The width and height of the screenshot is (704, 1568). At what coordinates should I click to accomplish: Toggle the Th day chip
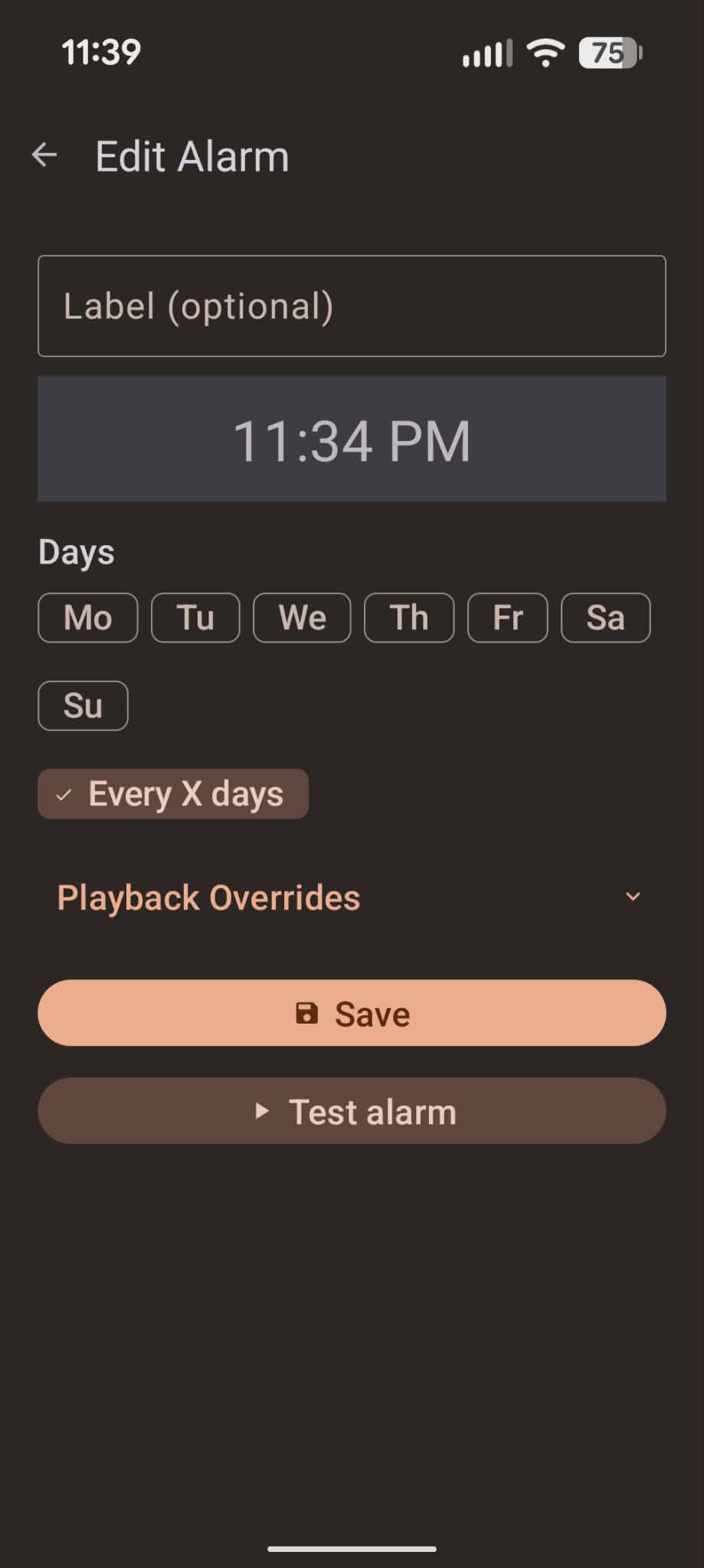pyautogui.click(x=408, y=617)
